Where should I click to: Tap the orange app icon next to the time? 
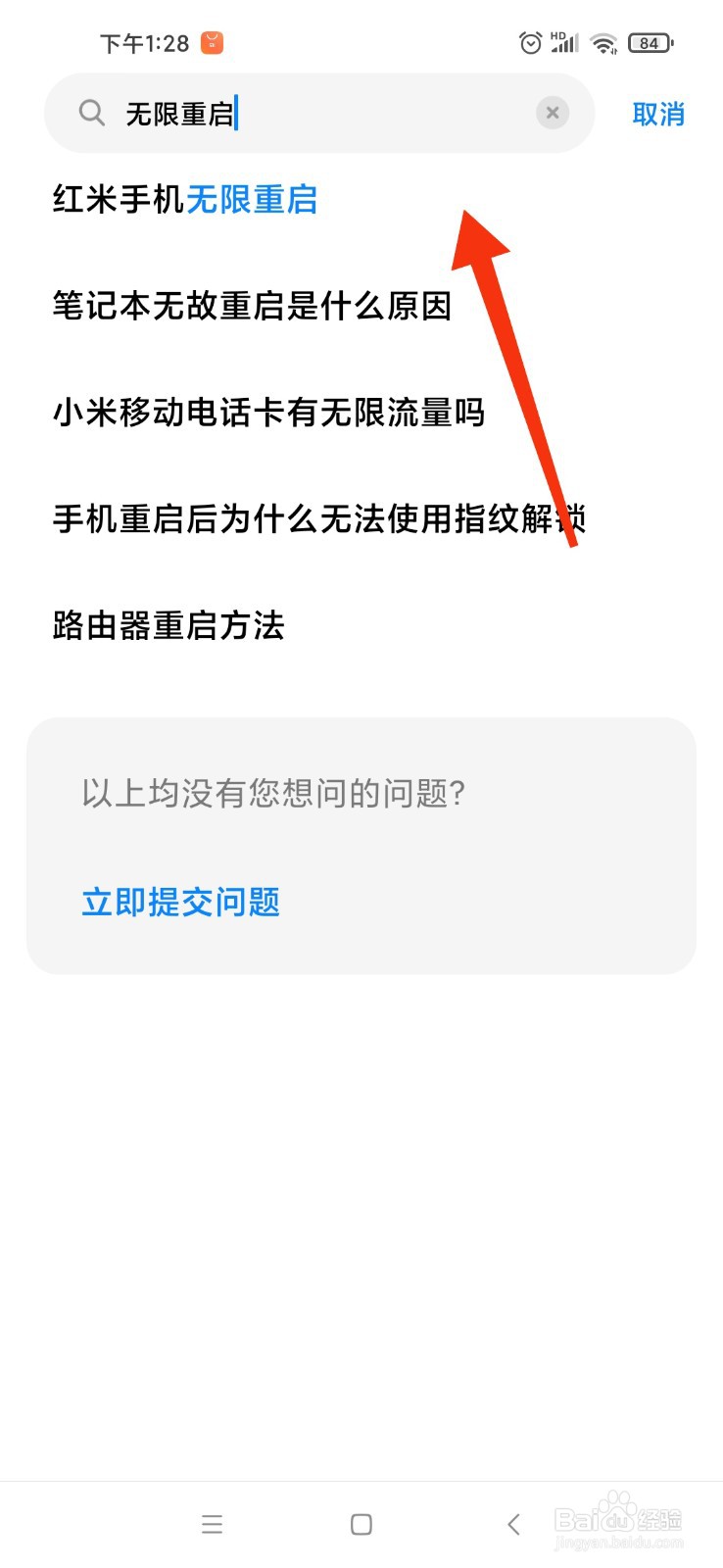point(212,42)
